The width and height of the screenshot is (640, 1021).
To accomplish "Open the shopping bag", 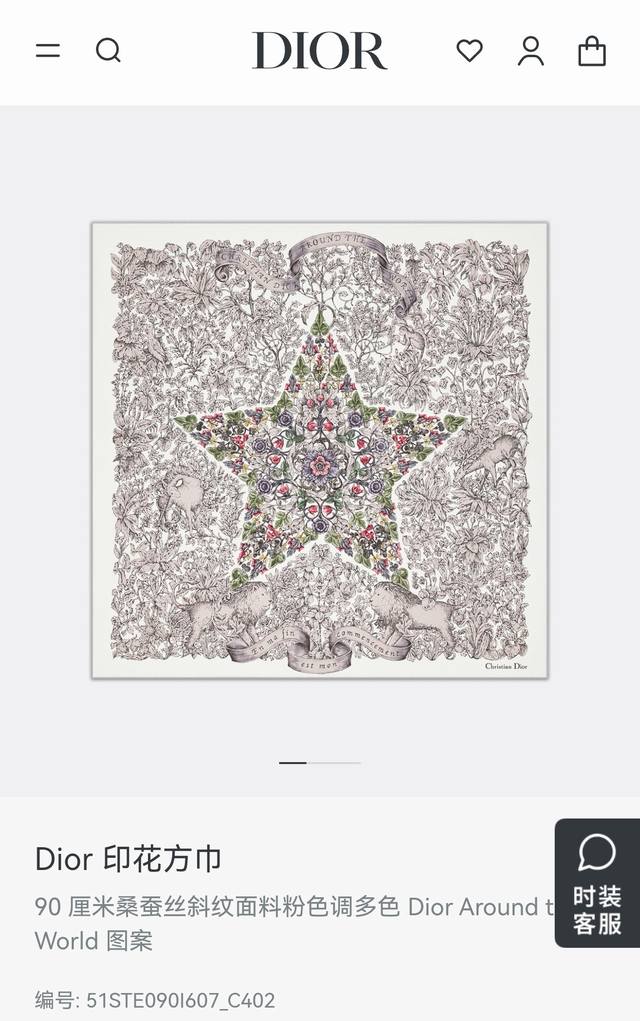I will pyautogui.click(x=592, y=50).
